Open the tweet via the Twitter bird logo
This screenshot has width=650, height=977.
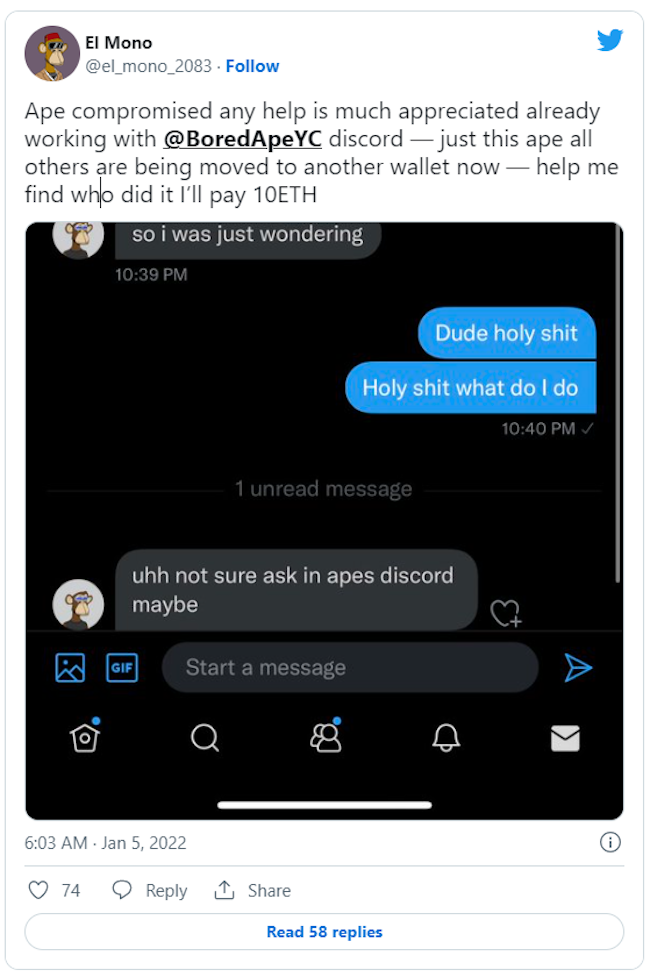pos(610,40)
